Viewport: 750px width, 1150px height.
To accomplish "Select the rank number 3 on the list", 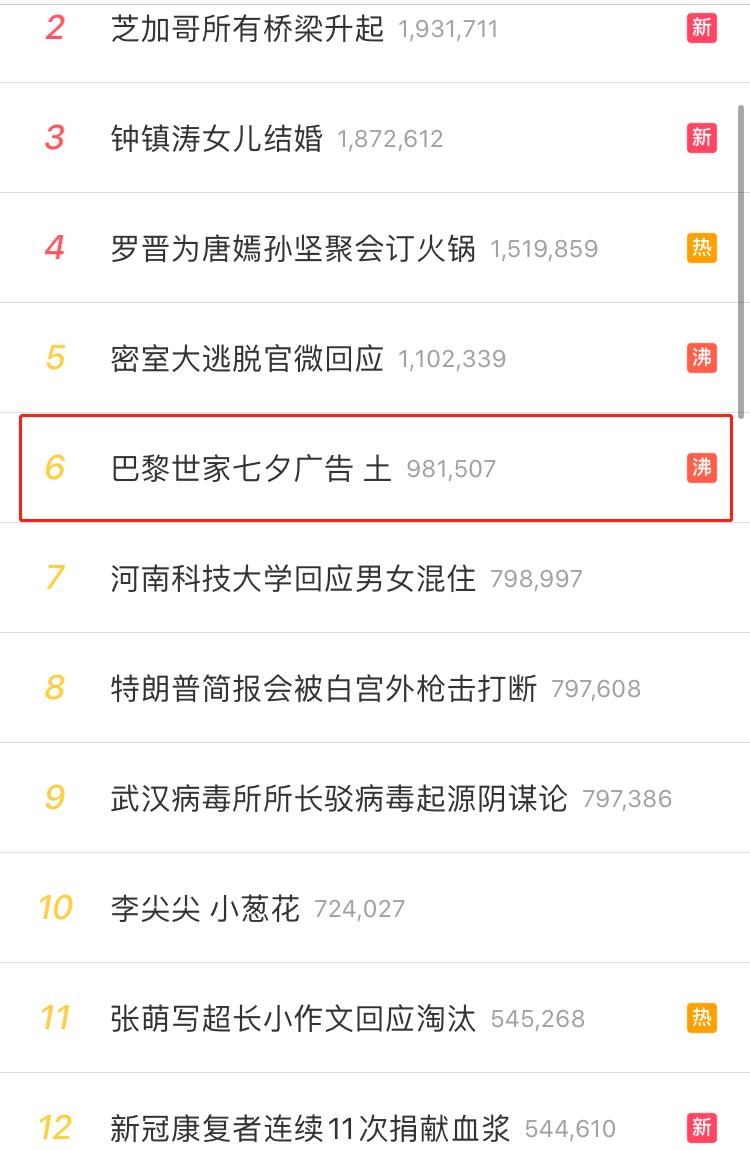I will pos(55,138).
